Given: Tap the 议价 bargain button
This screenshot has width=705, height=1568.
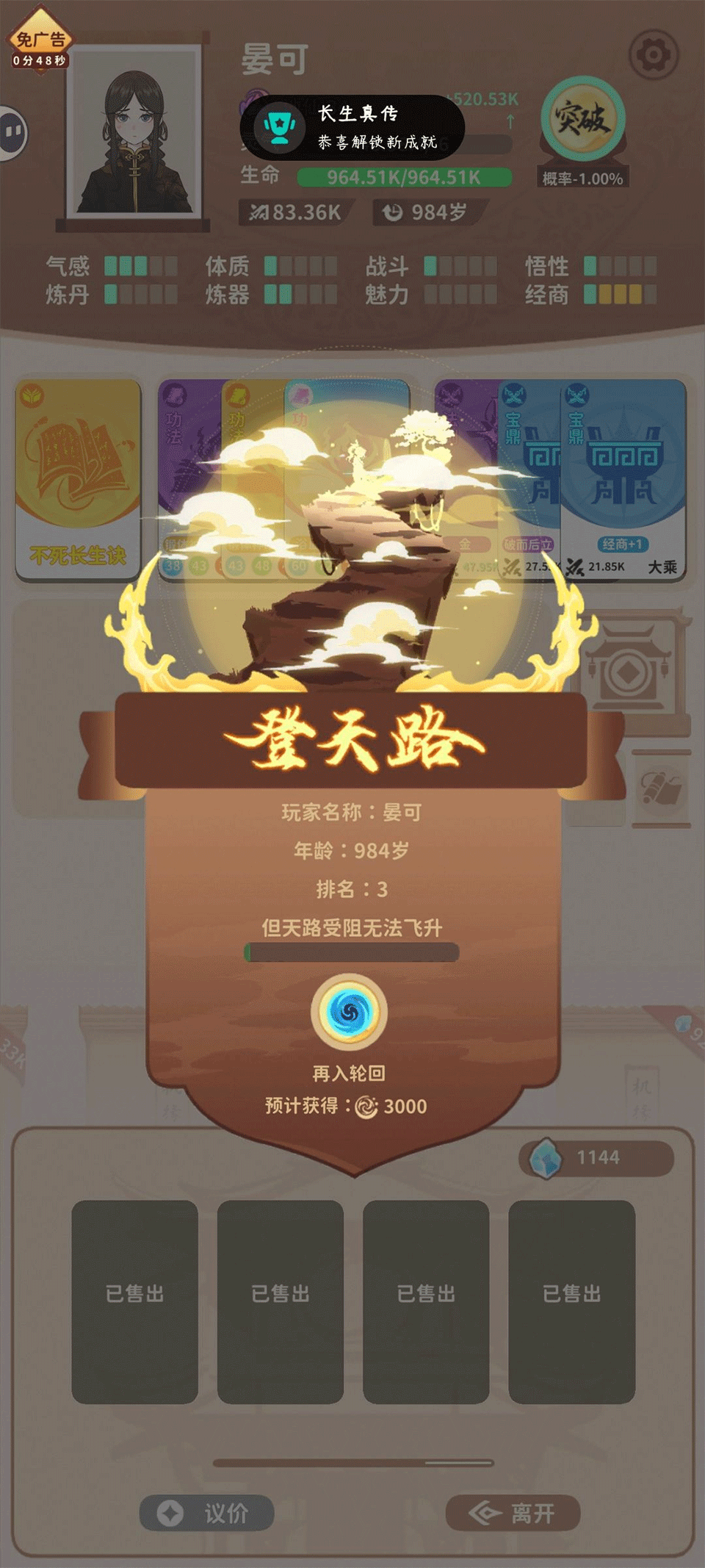Looking at the screenshot, I should click(x=207, y=1514).
